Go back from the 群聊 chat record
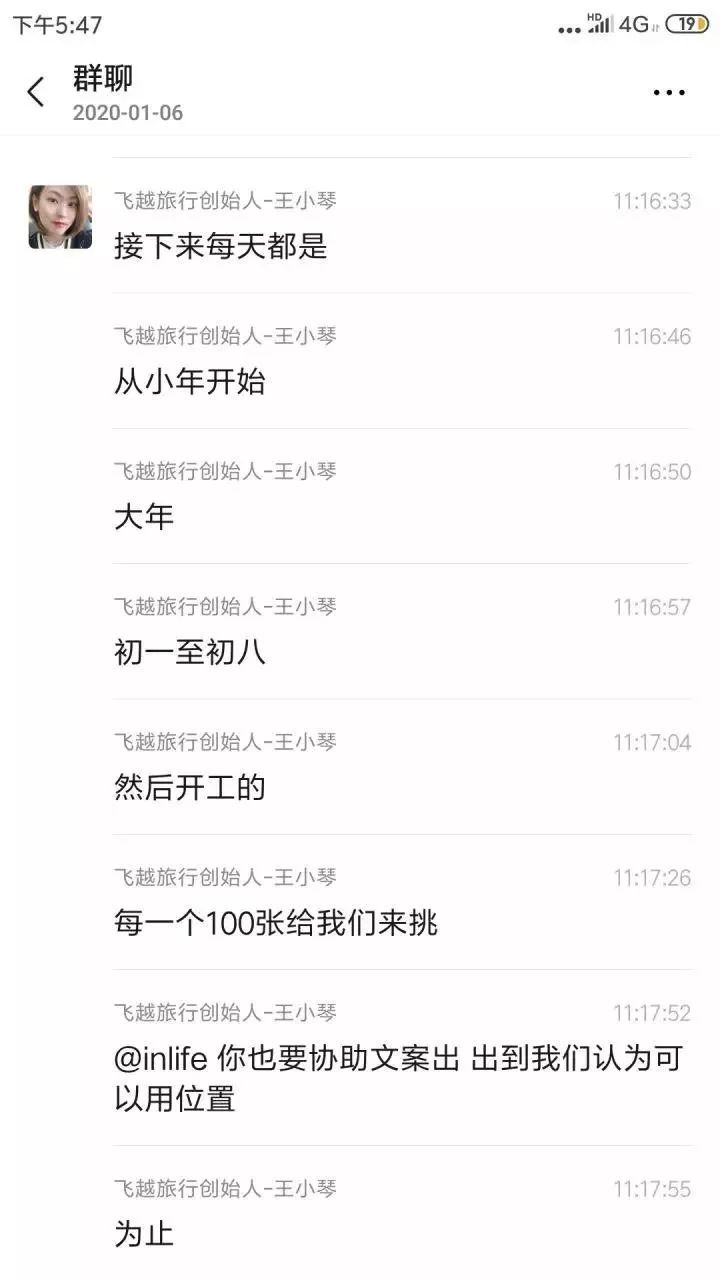 (36, 92)
